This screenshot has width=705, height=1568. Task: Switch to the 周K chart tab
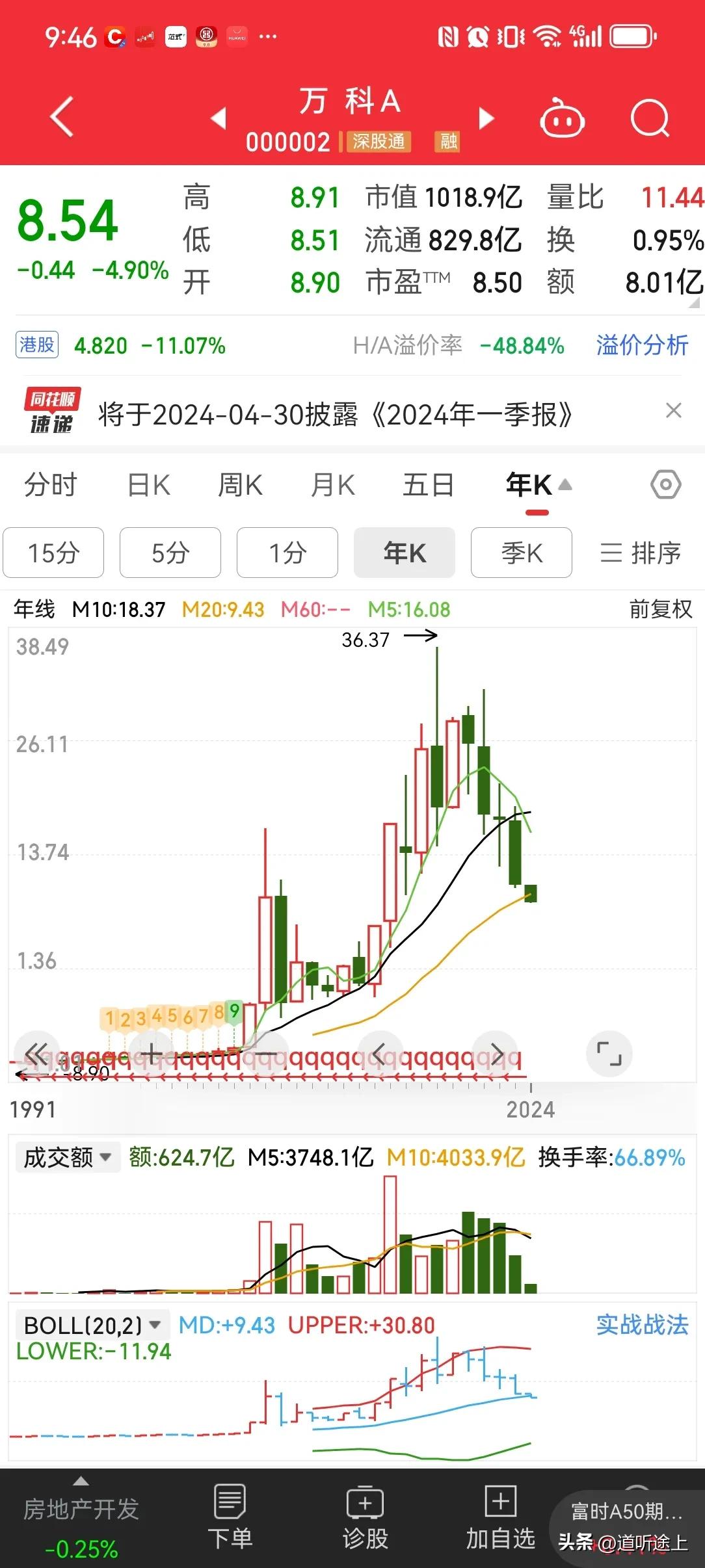pos(240,485)
